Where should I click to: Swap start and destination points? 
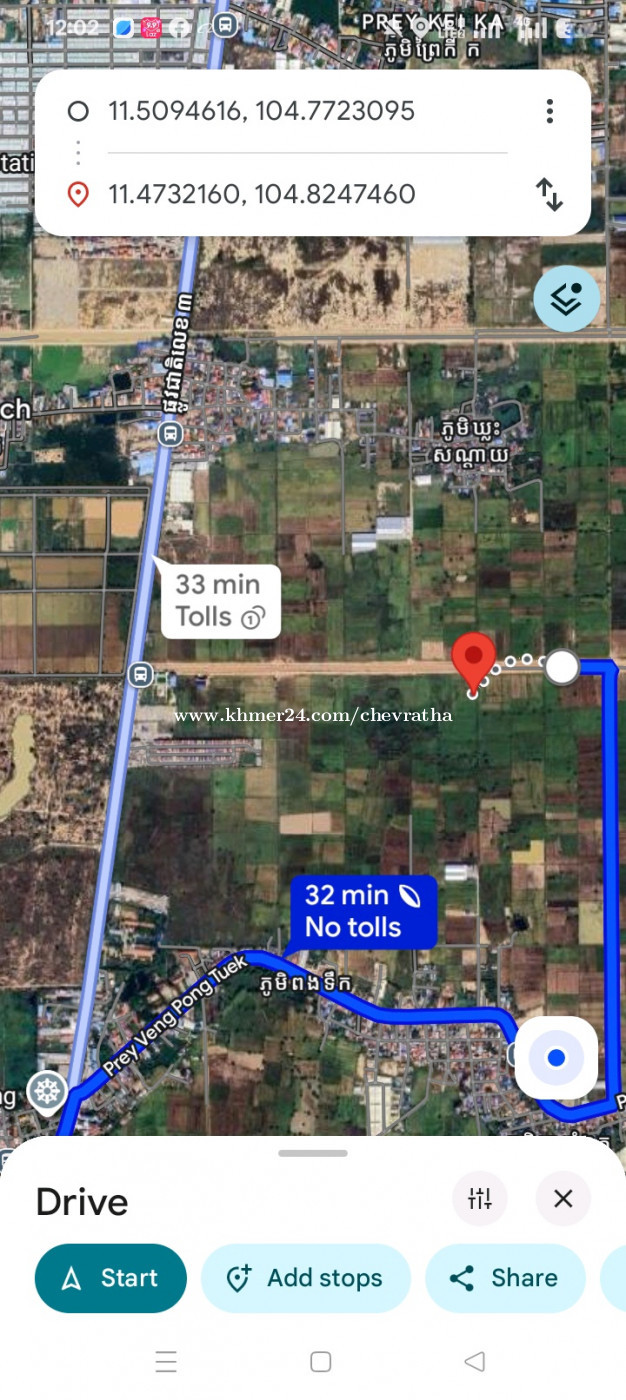point(549,194)
